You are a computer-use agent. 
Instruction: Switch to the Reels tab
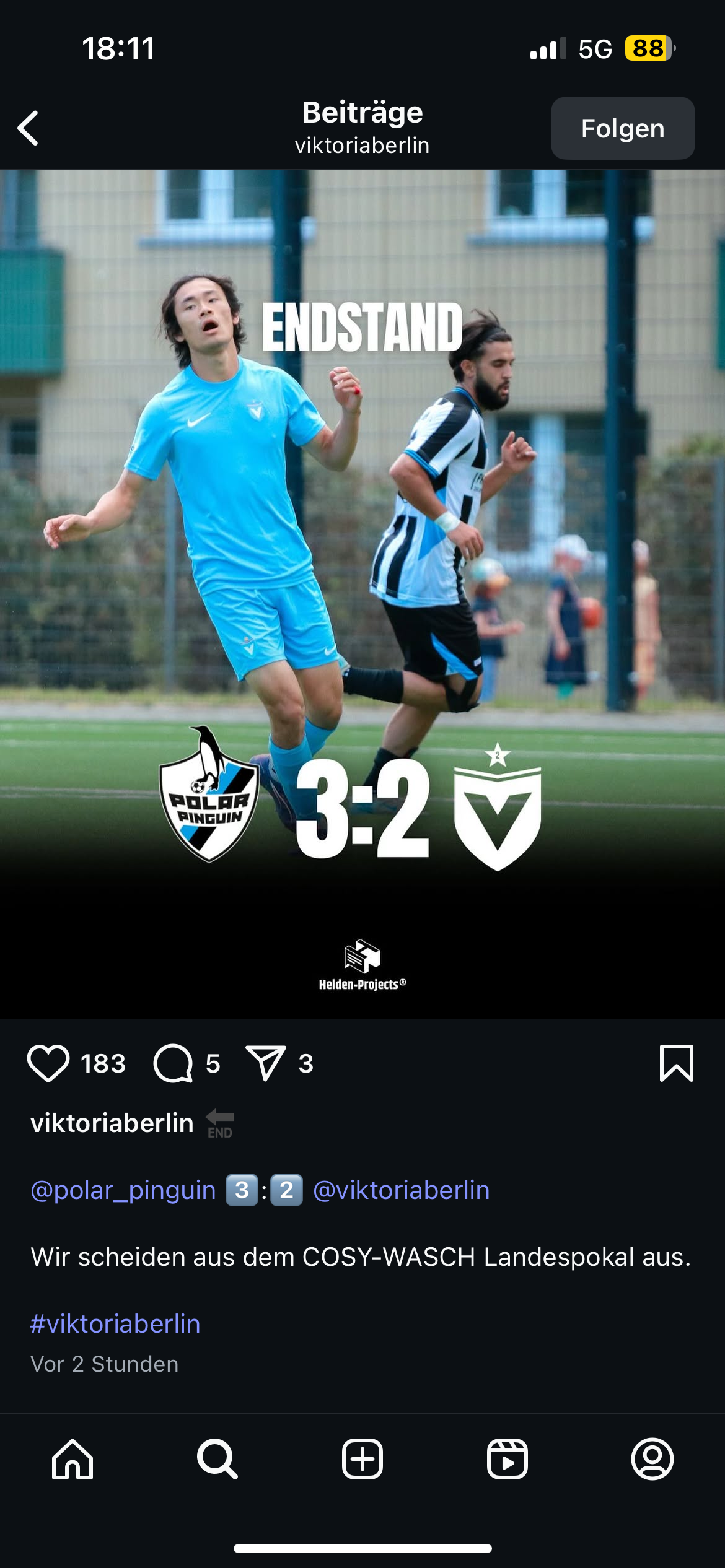click(507, 1459)
